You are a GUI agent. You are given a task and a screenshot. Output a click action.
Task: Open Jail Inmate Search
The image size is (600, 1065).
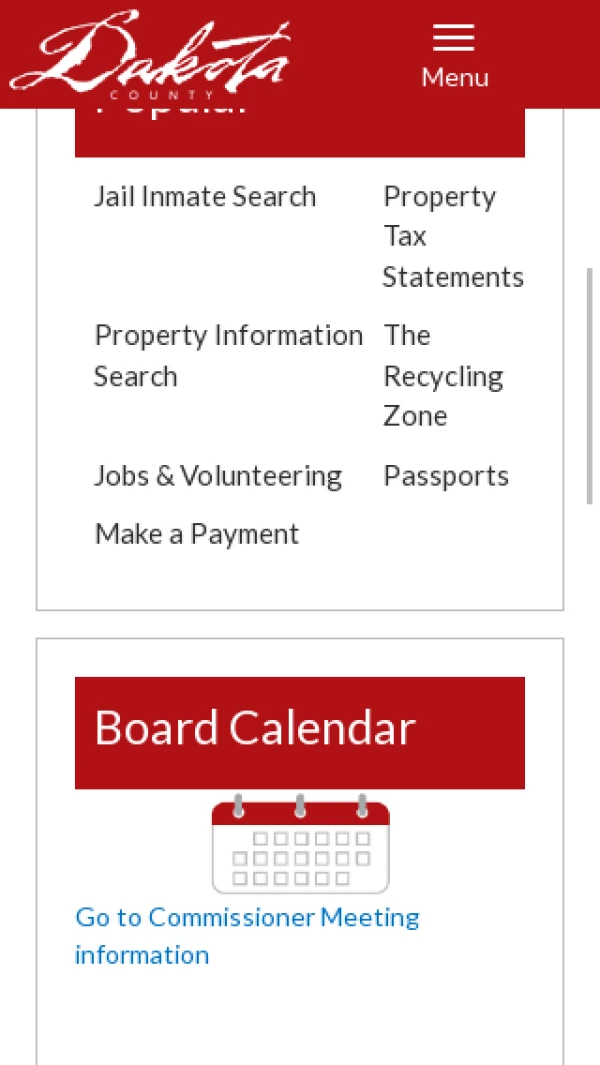pyautogui.click(x=205, y=196)
